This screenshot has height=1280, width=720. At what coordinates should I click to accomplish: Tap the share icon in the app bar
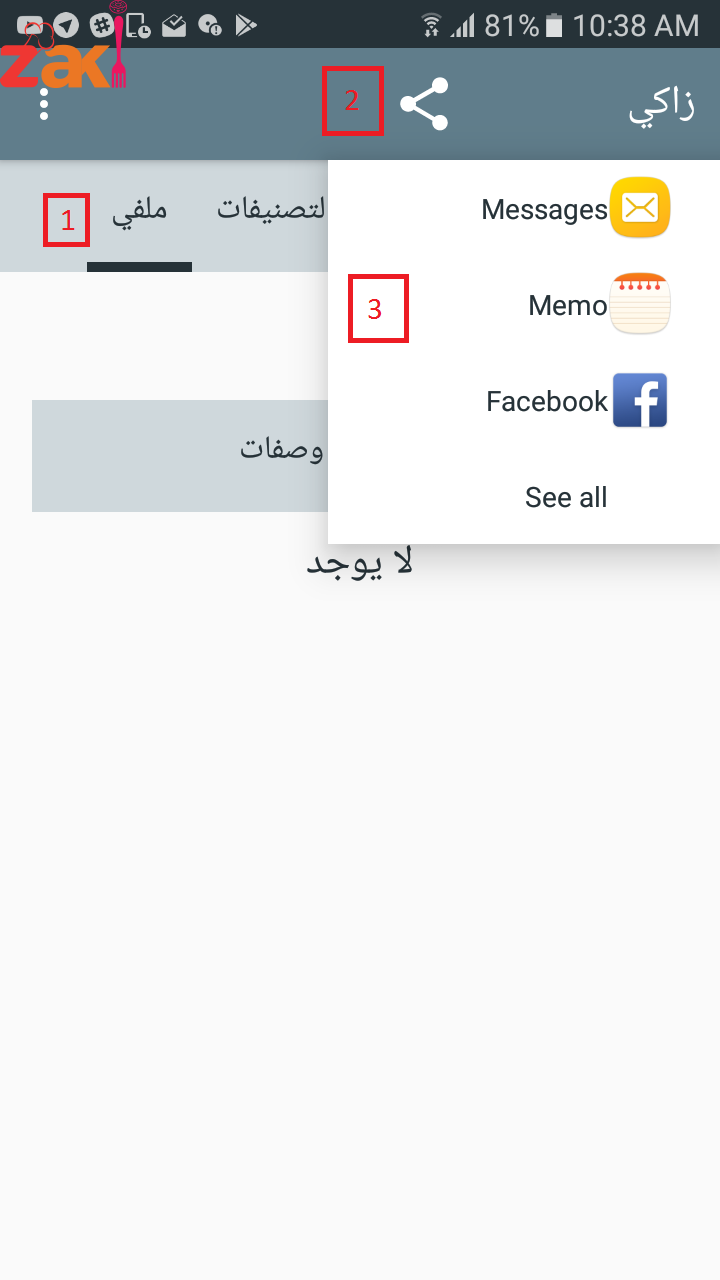pos(424,104)
